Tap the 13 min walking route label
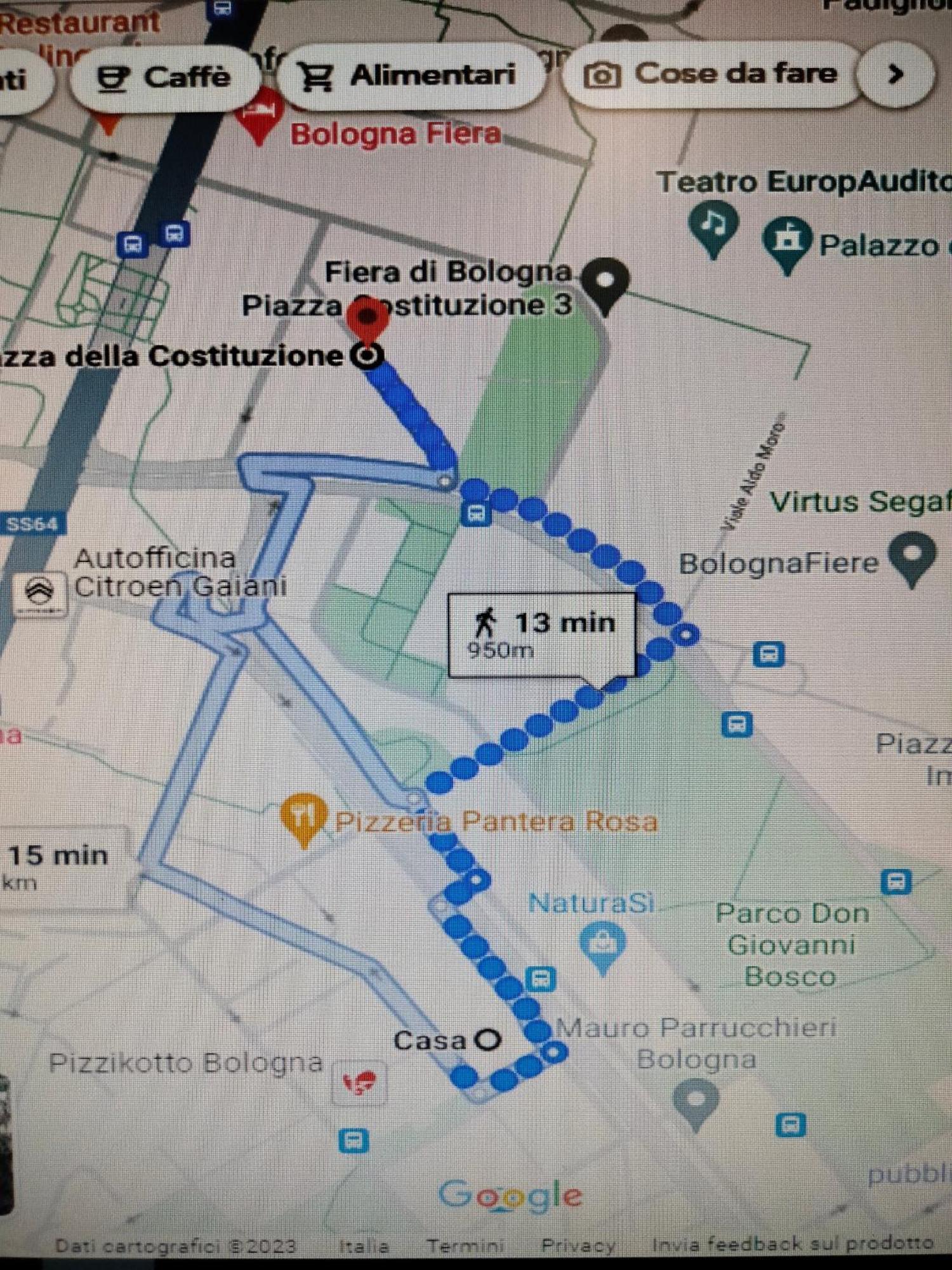Screen dimensions: 952x1270 pos(541,634)
